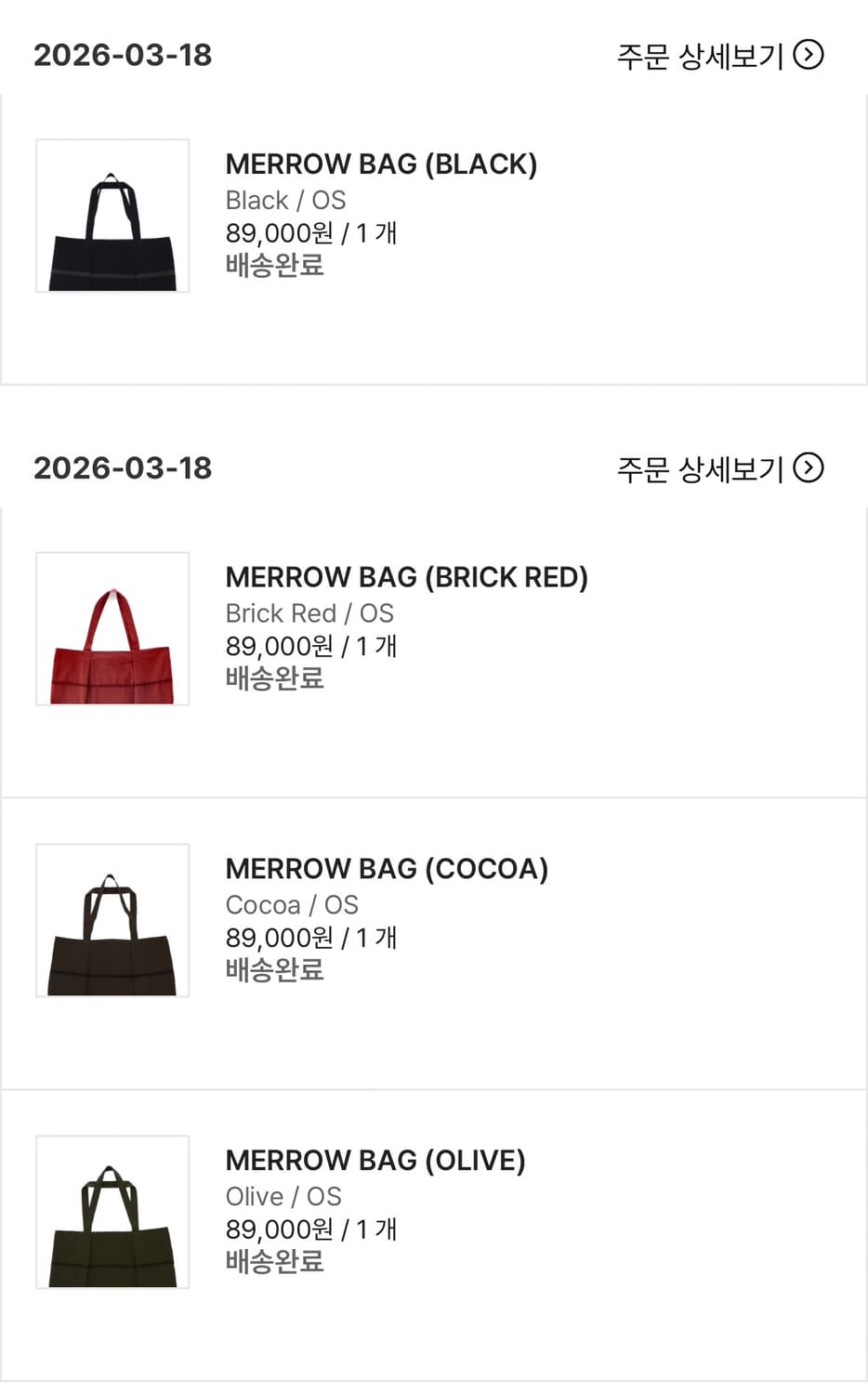Select the Black / OS option text

(285, 199)
